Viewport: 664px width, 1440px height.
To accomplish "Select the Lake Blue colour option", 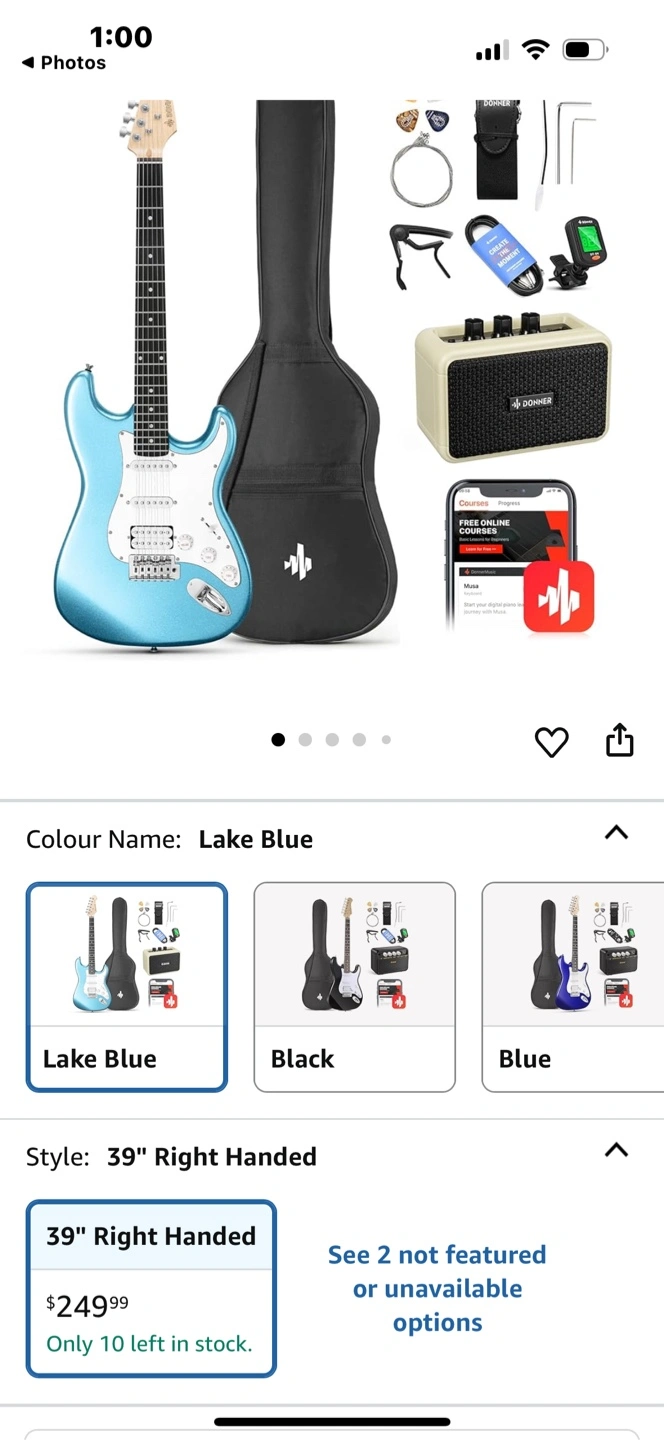I will pos(127,987).
